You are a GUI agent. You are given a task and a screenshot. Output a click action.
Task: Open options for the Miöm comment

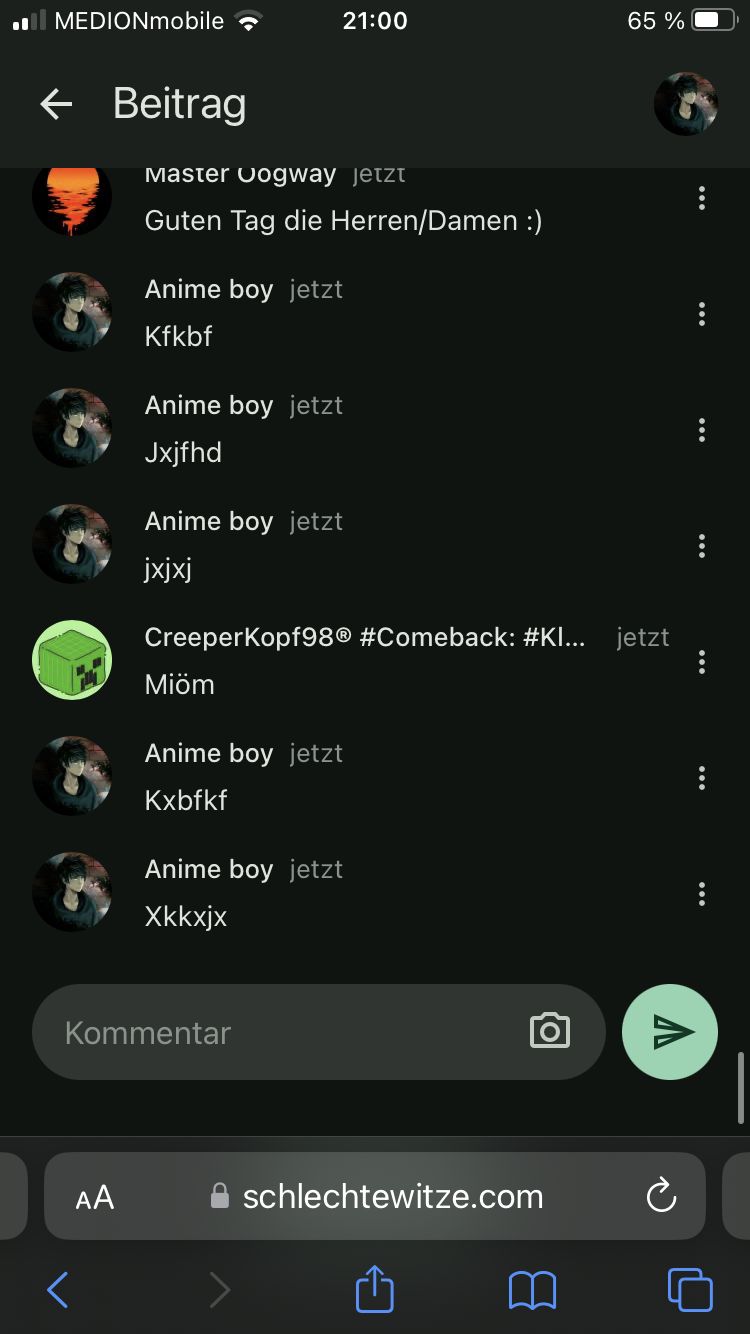(702, 662)
